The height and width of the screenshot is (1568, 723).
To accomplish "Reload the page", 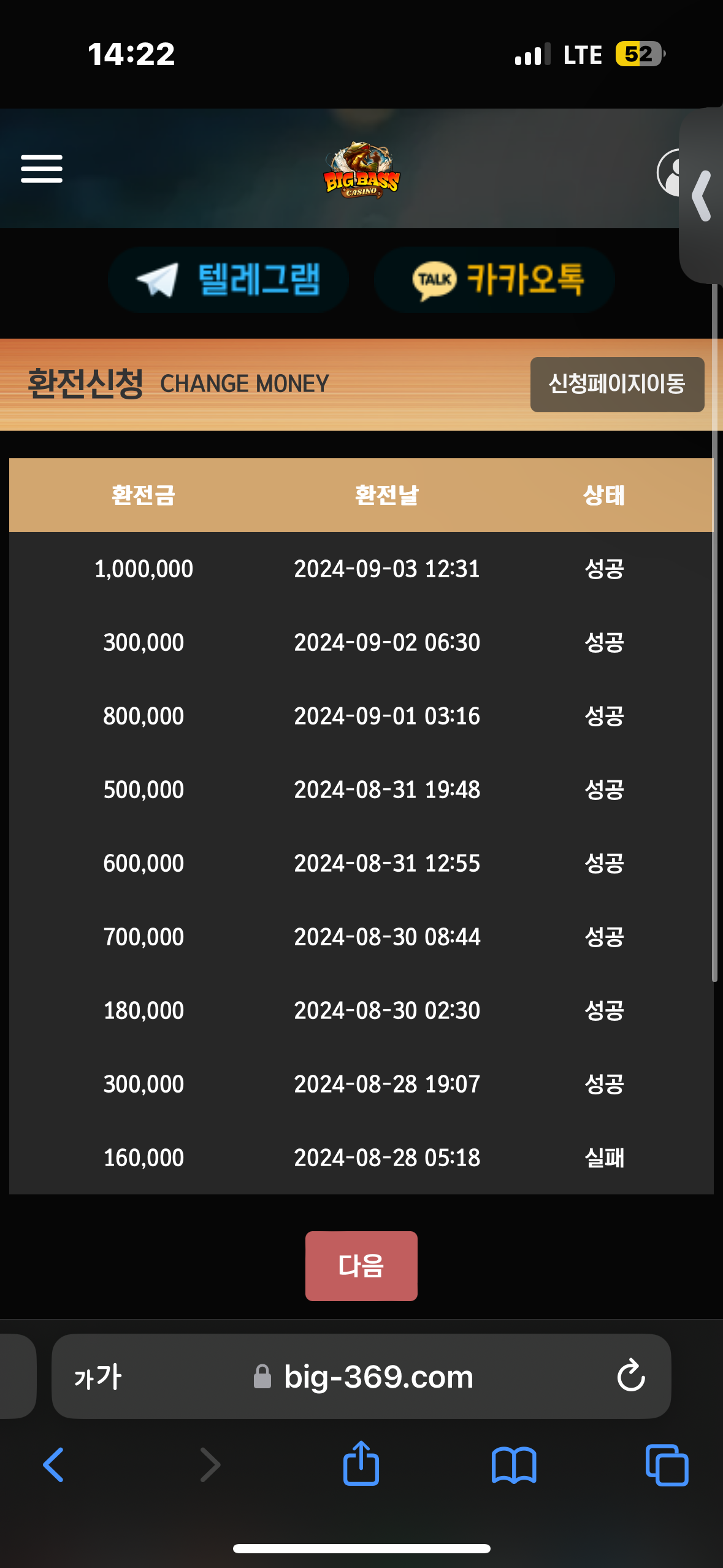I will tap(631, 1376).
